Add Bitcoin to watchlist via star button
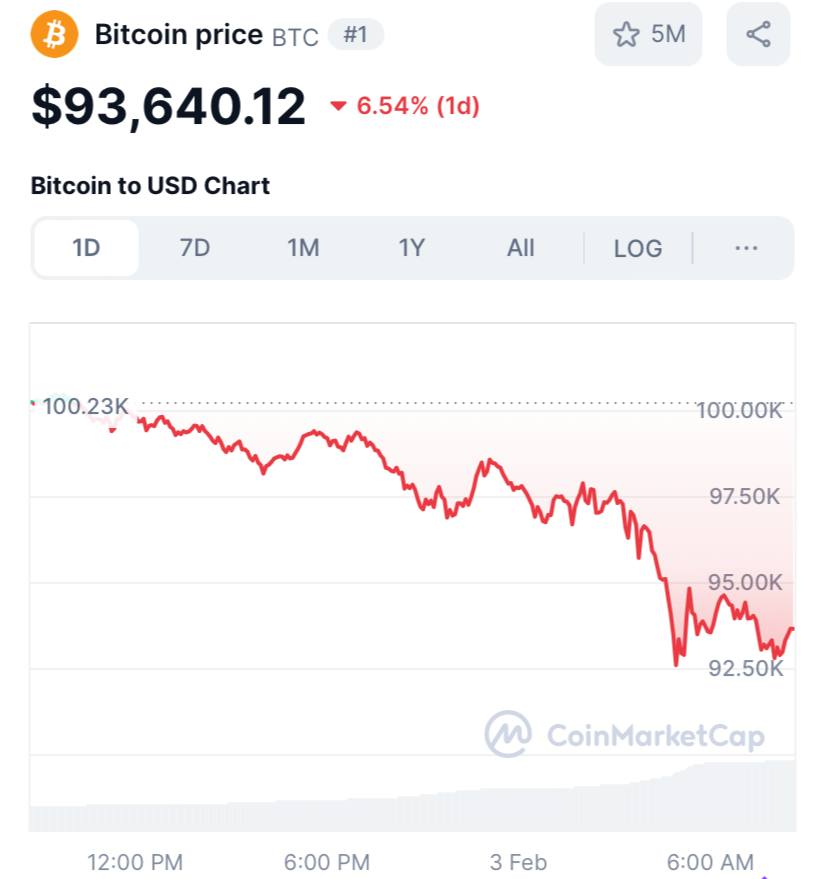825x879 pixels. click(648, 35)
